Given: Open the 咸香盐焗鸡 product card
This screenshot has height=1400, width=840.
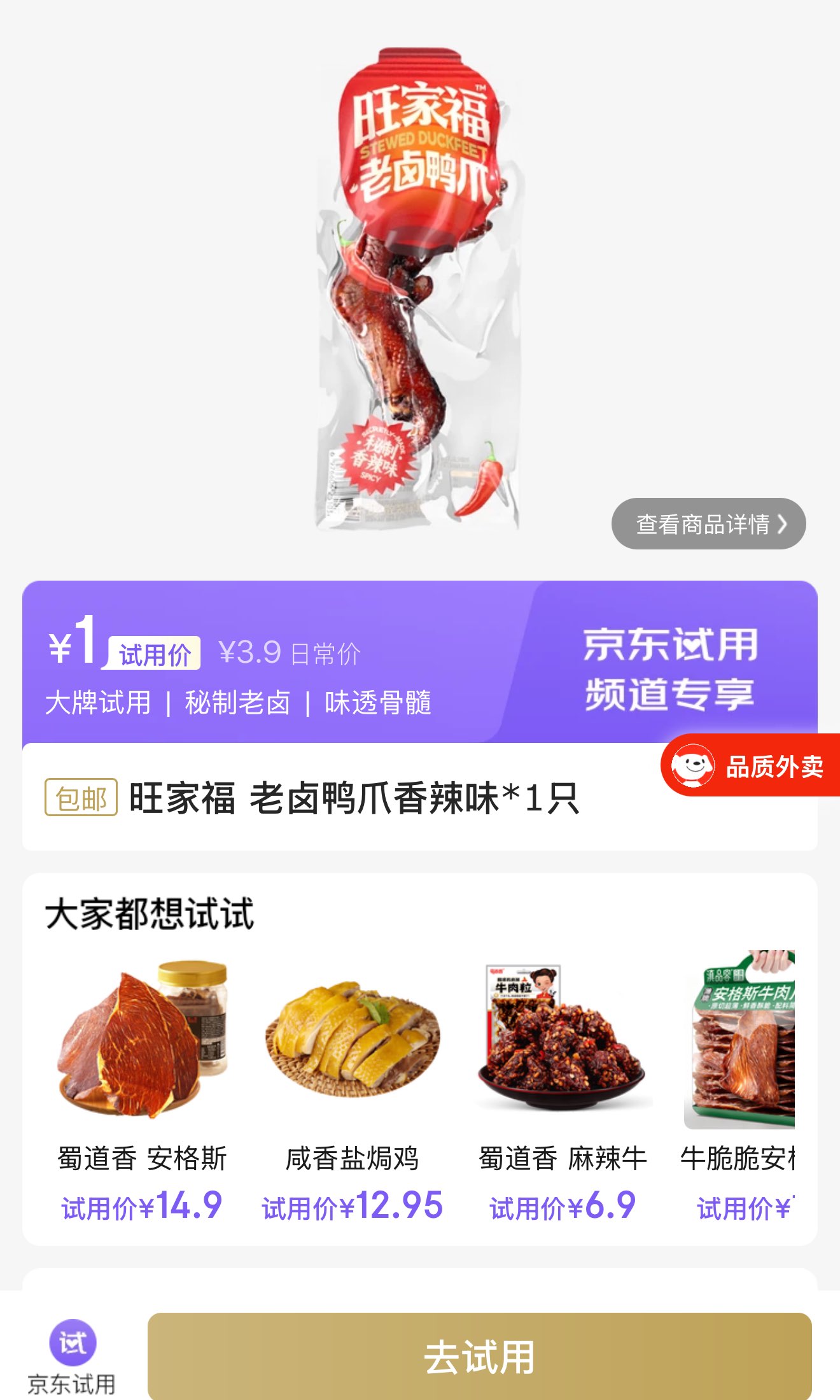Looking at the screenshot, I should click(x=352, y=1082).
